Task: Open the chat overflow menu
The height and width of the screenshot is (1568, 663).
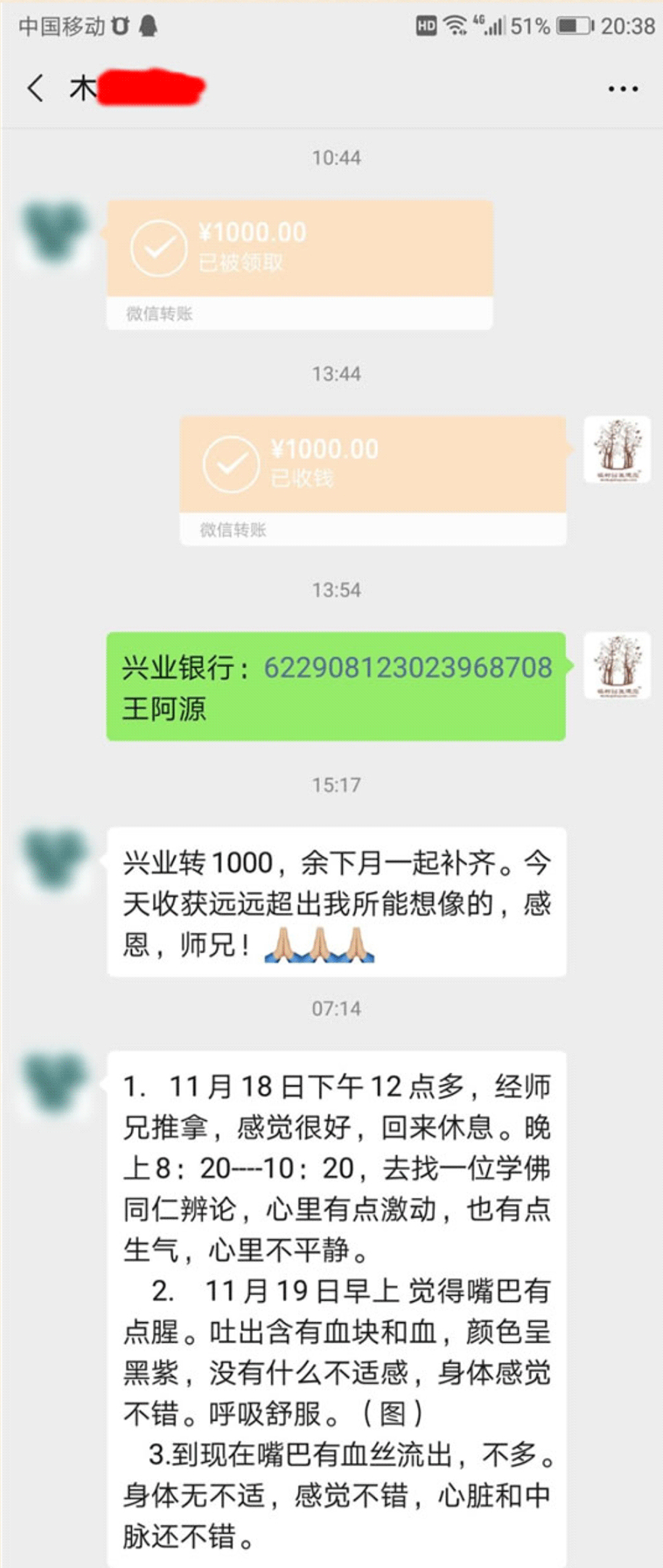Action: click(622, 89)
